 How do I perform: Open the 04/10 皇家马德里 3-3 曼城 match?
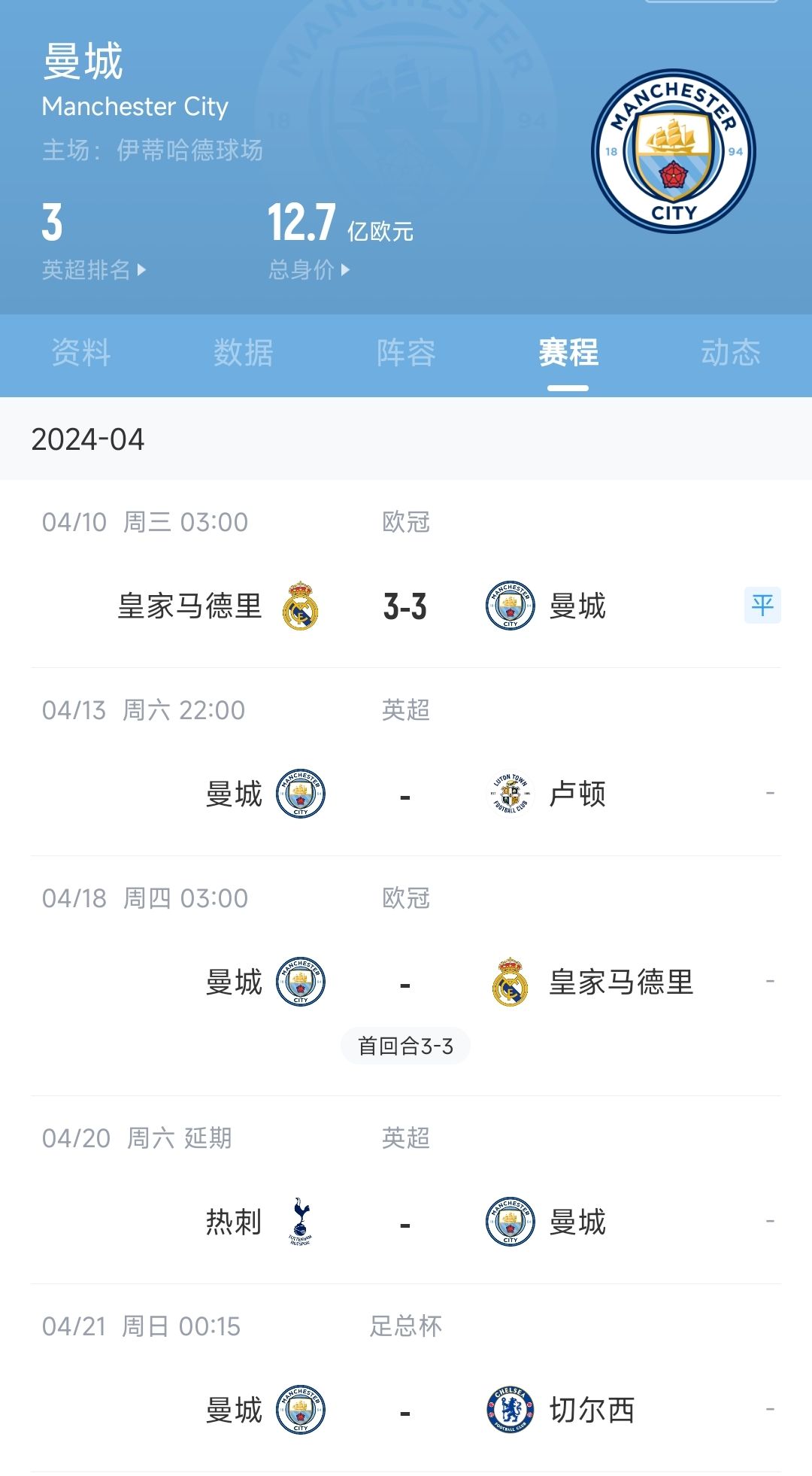tap(405, 606)
